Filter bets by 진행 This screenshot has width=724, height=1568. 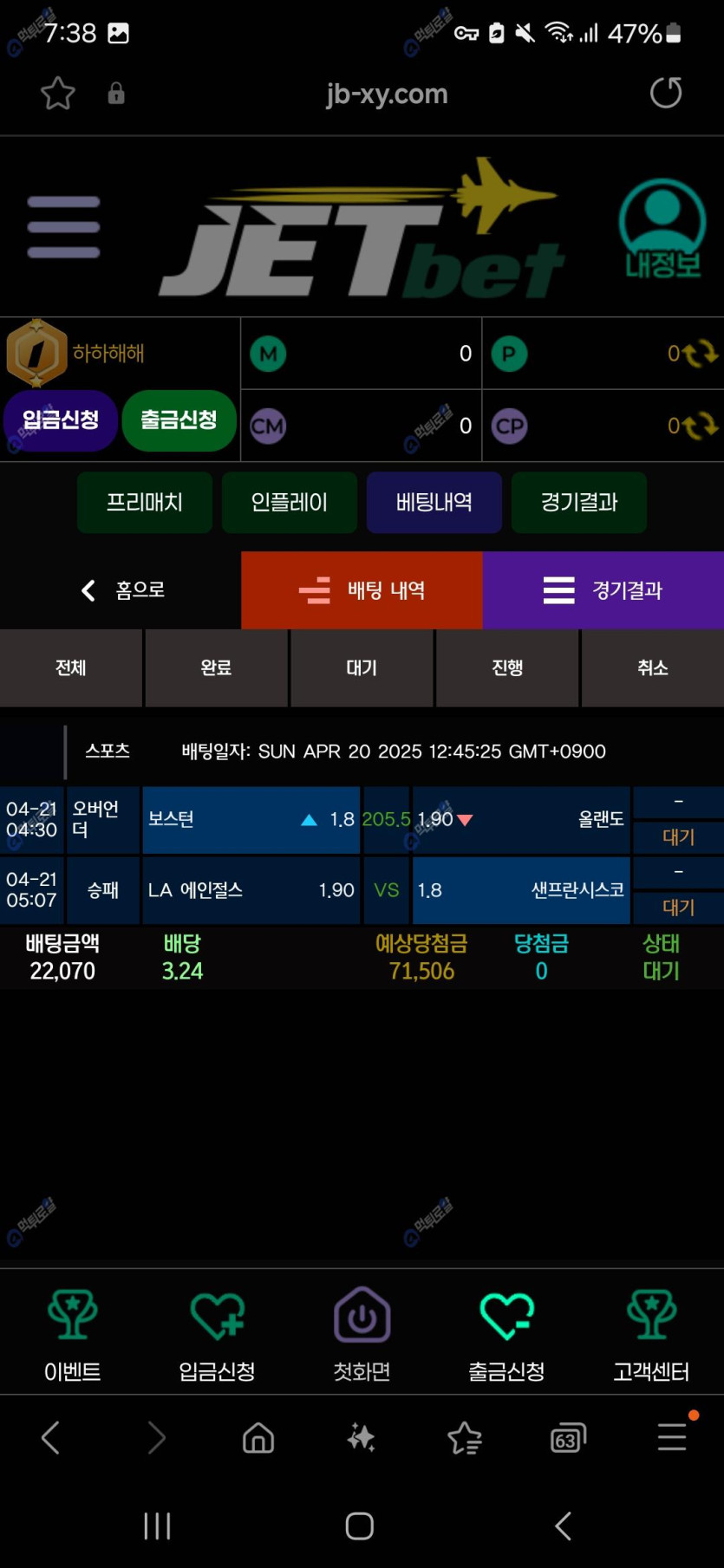click(507, 667)
